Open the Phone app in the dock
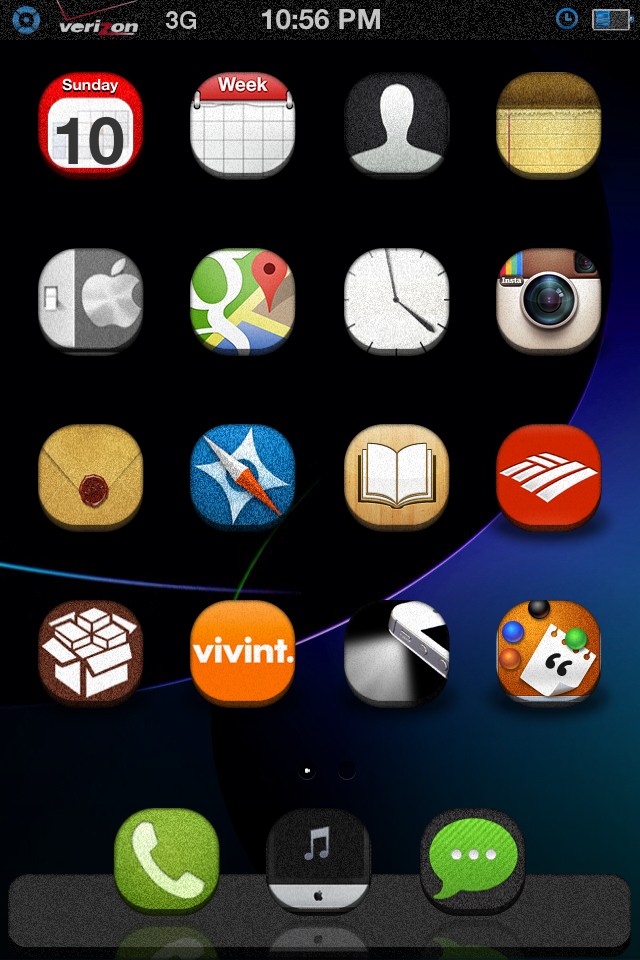The height and width of the screenshot is (960, 640). [167, 860]
